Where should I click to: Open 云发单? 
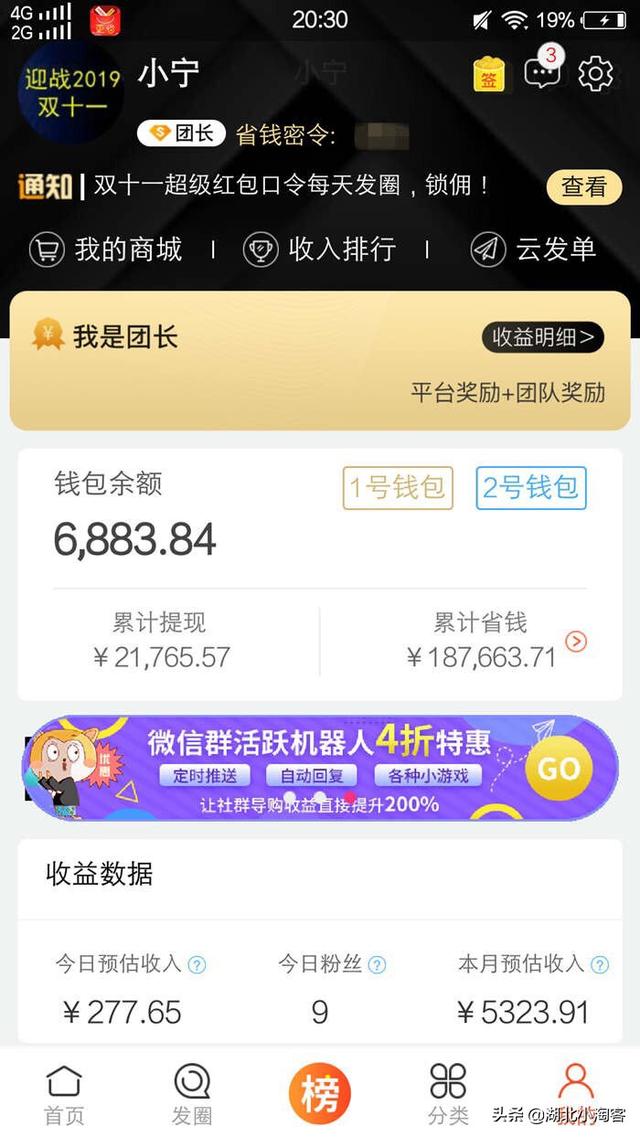(533, 249)
